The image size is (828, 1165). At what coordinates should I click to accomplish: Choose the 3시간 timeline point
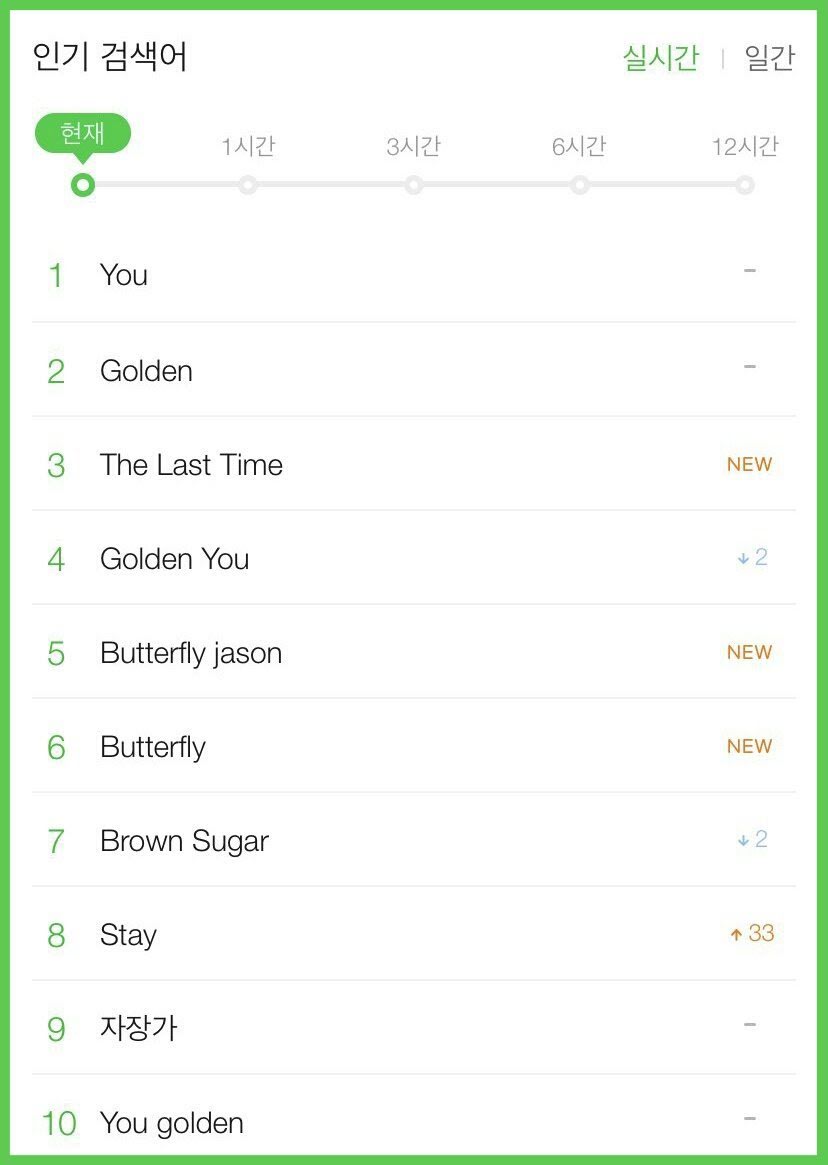pyautogui.click(x=414, y=185)
